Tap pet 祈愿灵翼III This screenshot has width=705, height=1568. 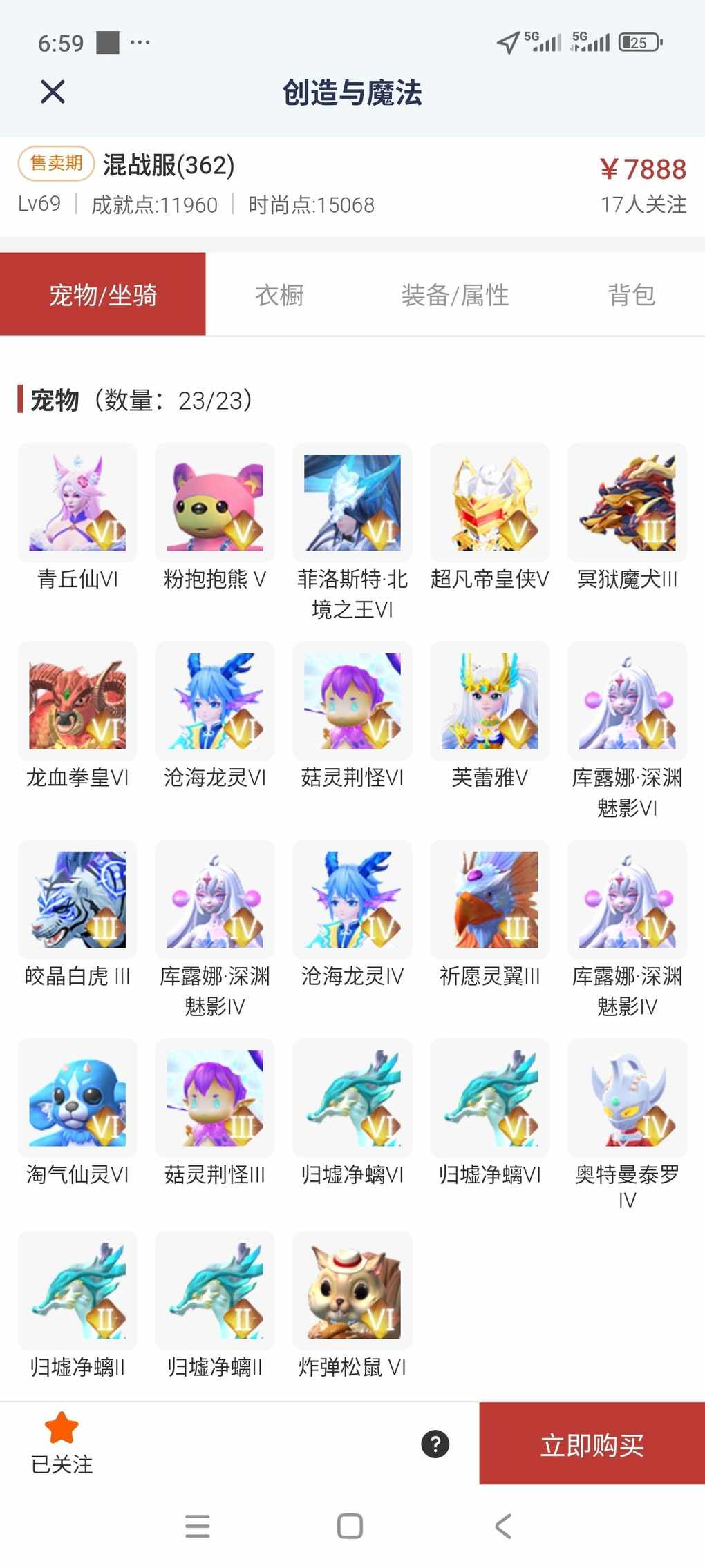(x=490, y=899)
